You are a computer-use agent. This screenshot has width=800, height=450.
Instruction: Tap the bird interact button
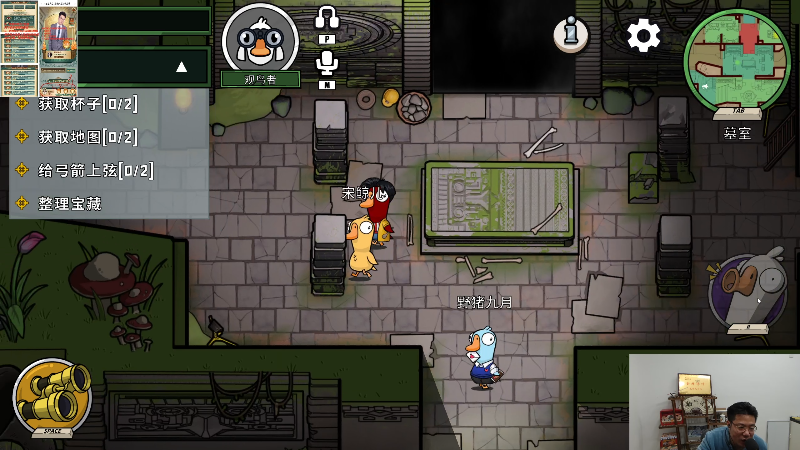748,290
